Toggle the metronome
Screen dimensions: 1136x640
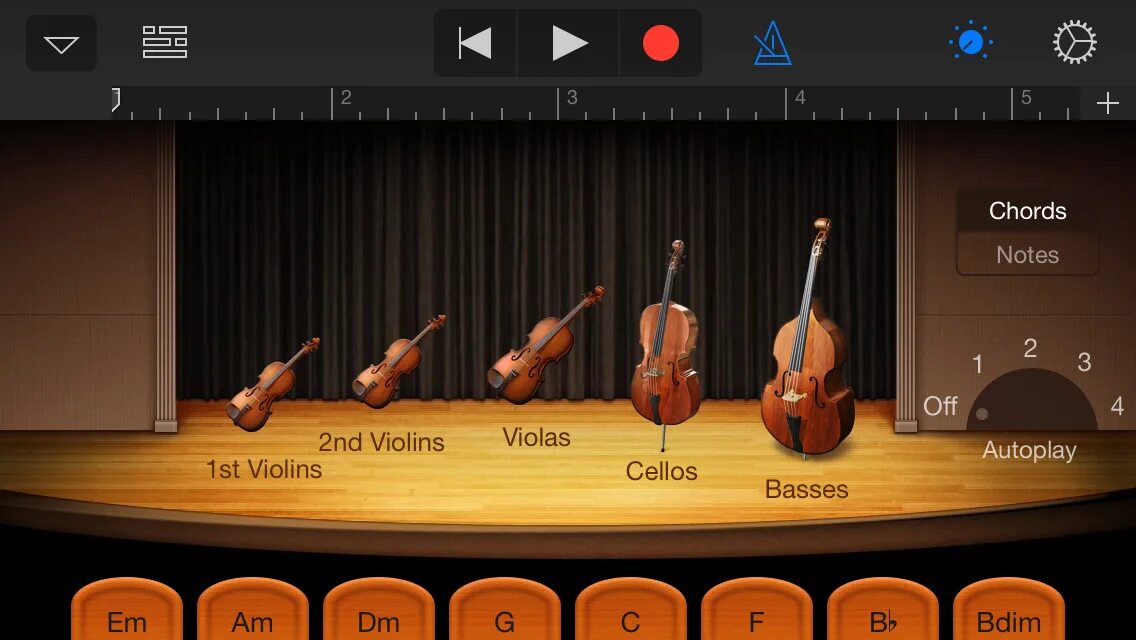(x=772, y=43)
